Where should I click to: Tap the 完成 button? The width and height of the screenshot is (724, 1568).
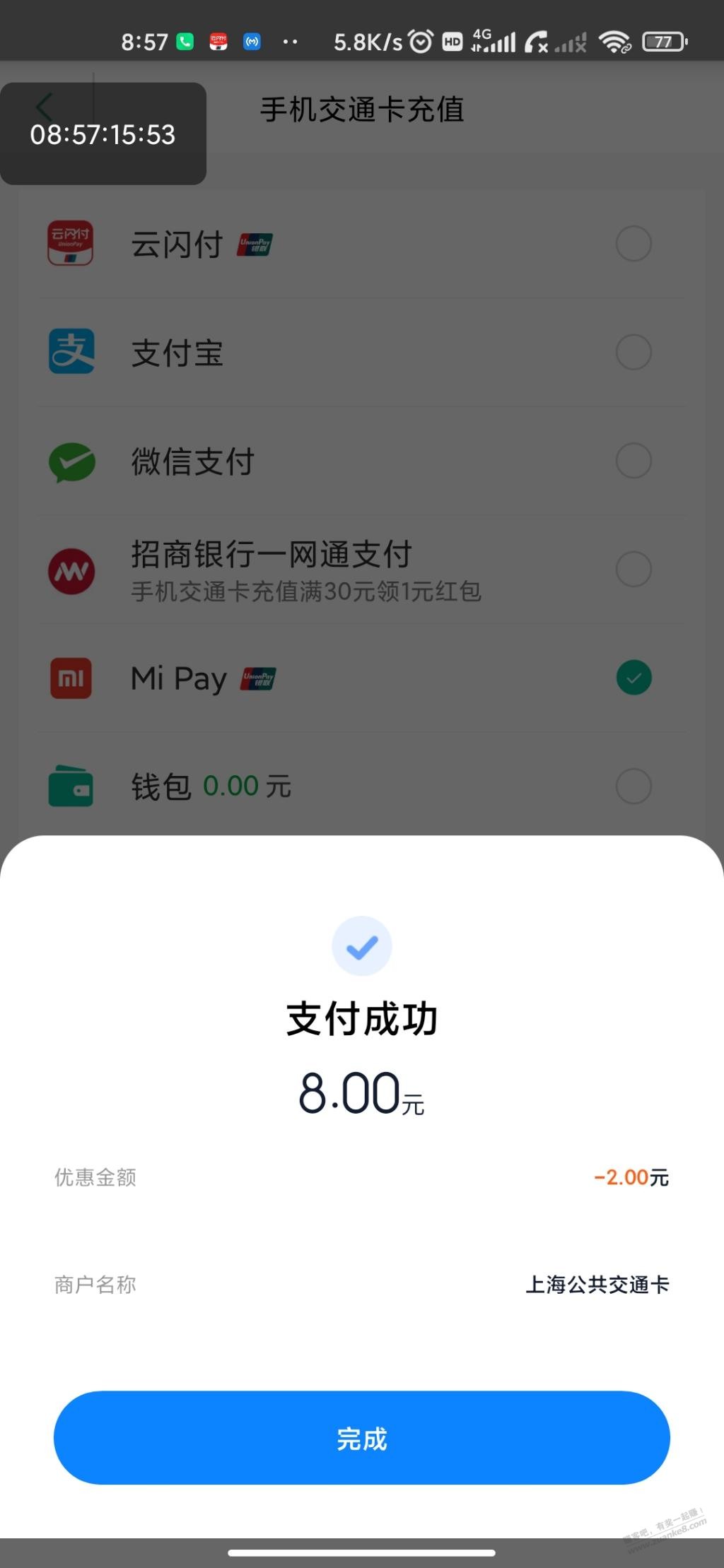[362, 1438]
